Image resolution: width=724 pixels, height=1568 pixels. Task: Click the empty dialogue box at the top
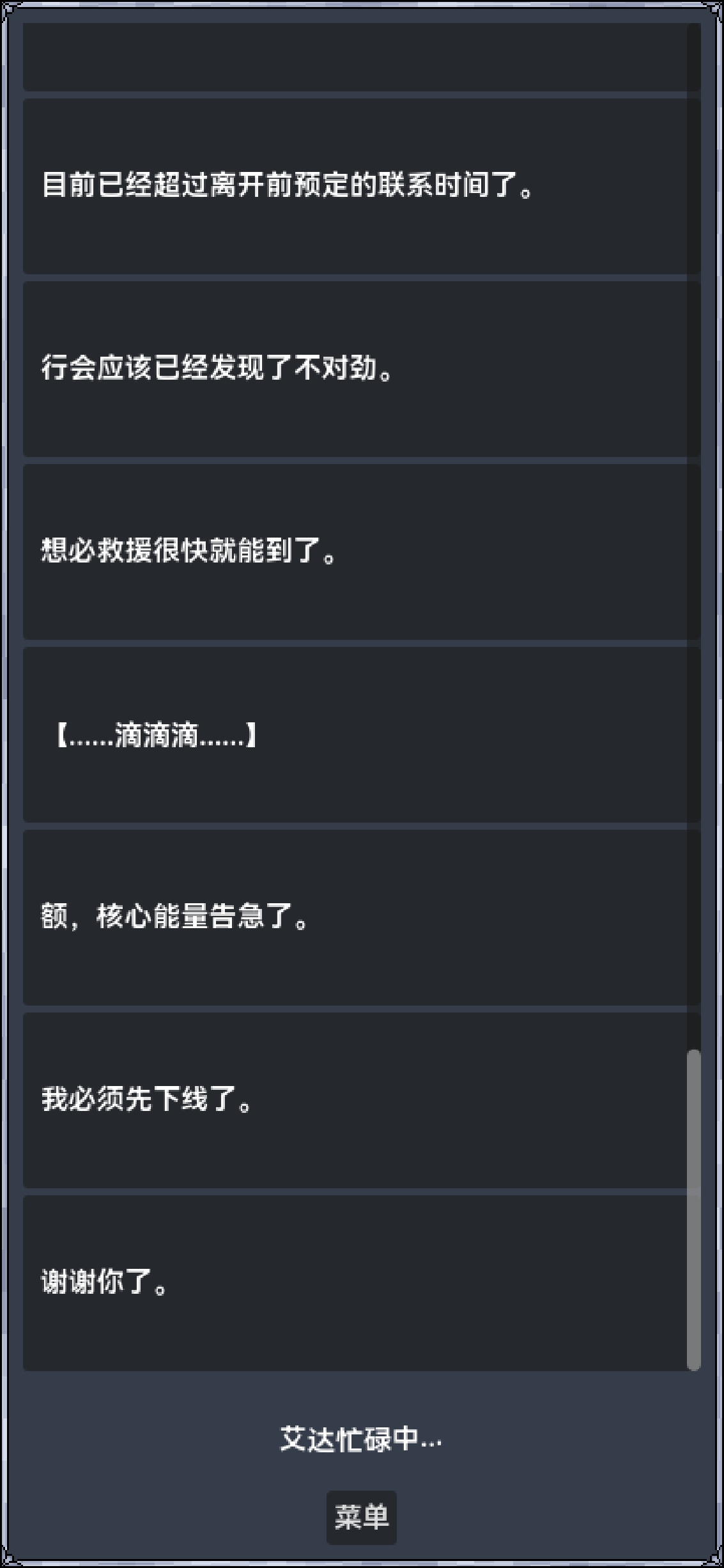(358, 56)
